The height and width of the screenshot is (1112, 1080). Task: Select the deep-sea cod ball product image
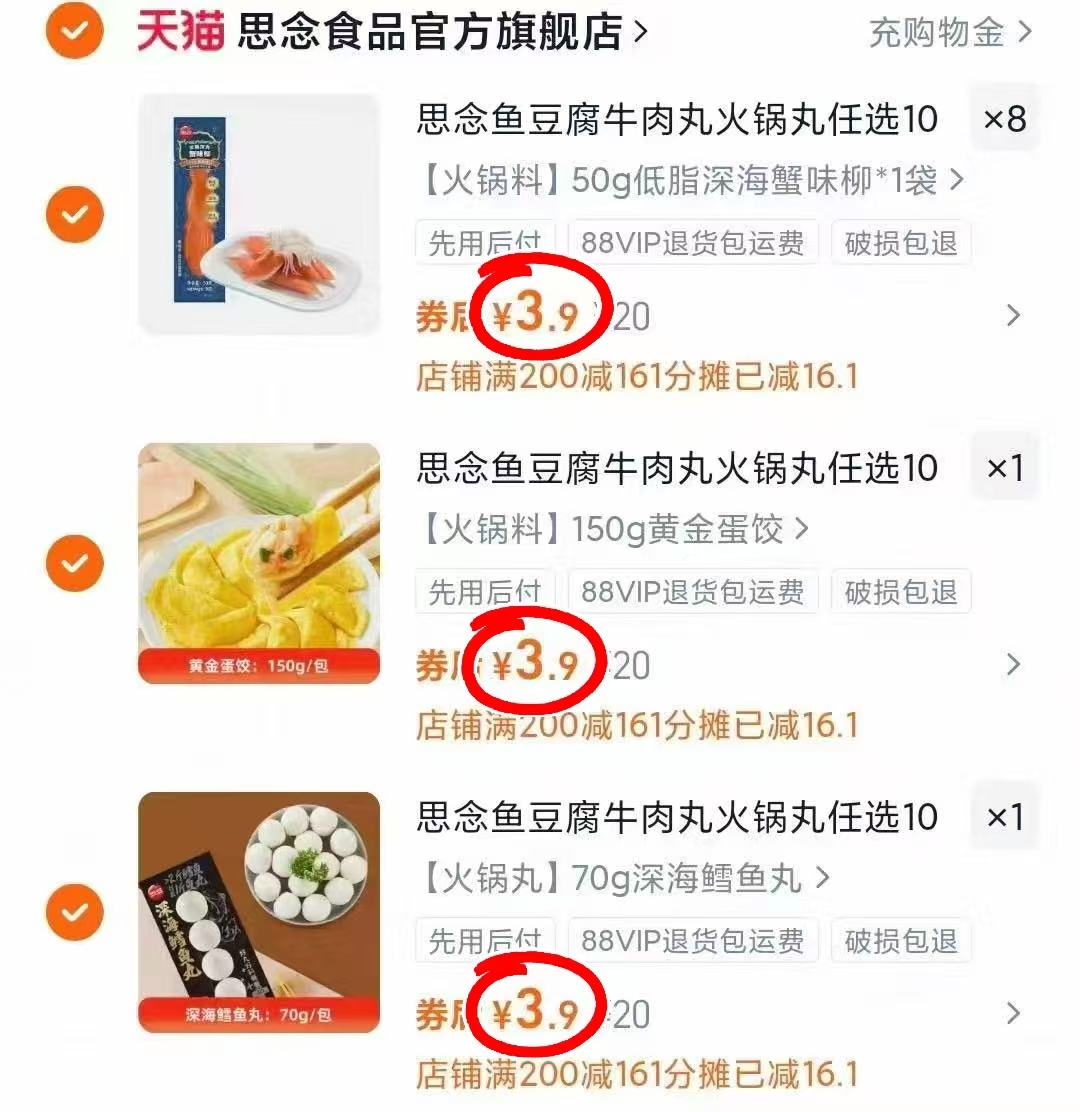[x=260, y=912]
